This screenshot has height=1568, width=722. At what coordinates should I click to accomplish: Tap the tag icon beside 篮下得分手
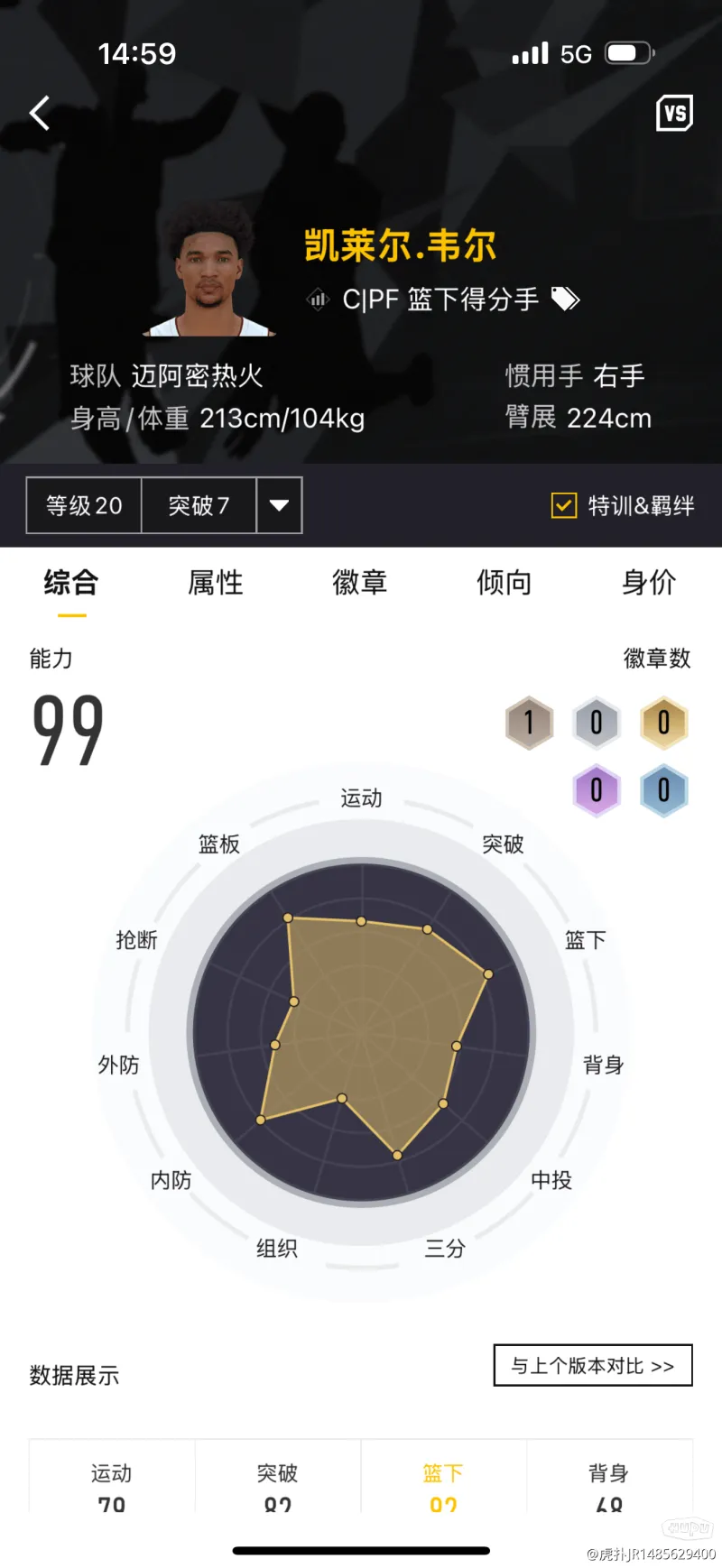pyautogui.click(x=566, y=299)
